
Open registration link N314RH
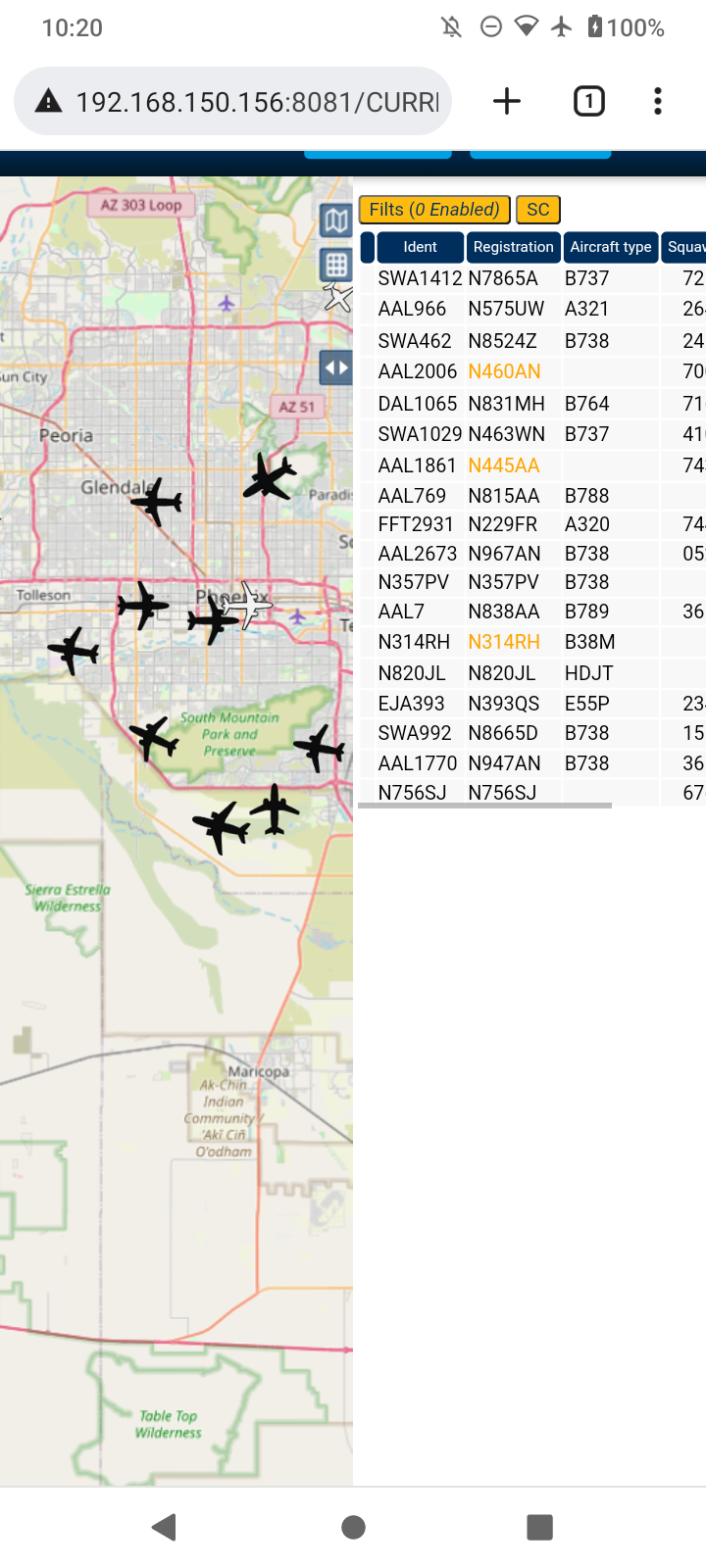(x=504, y=642)
